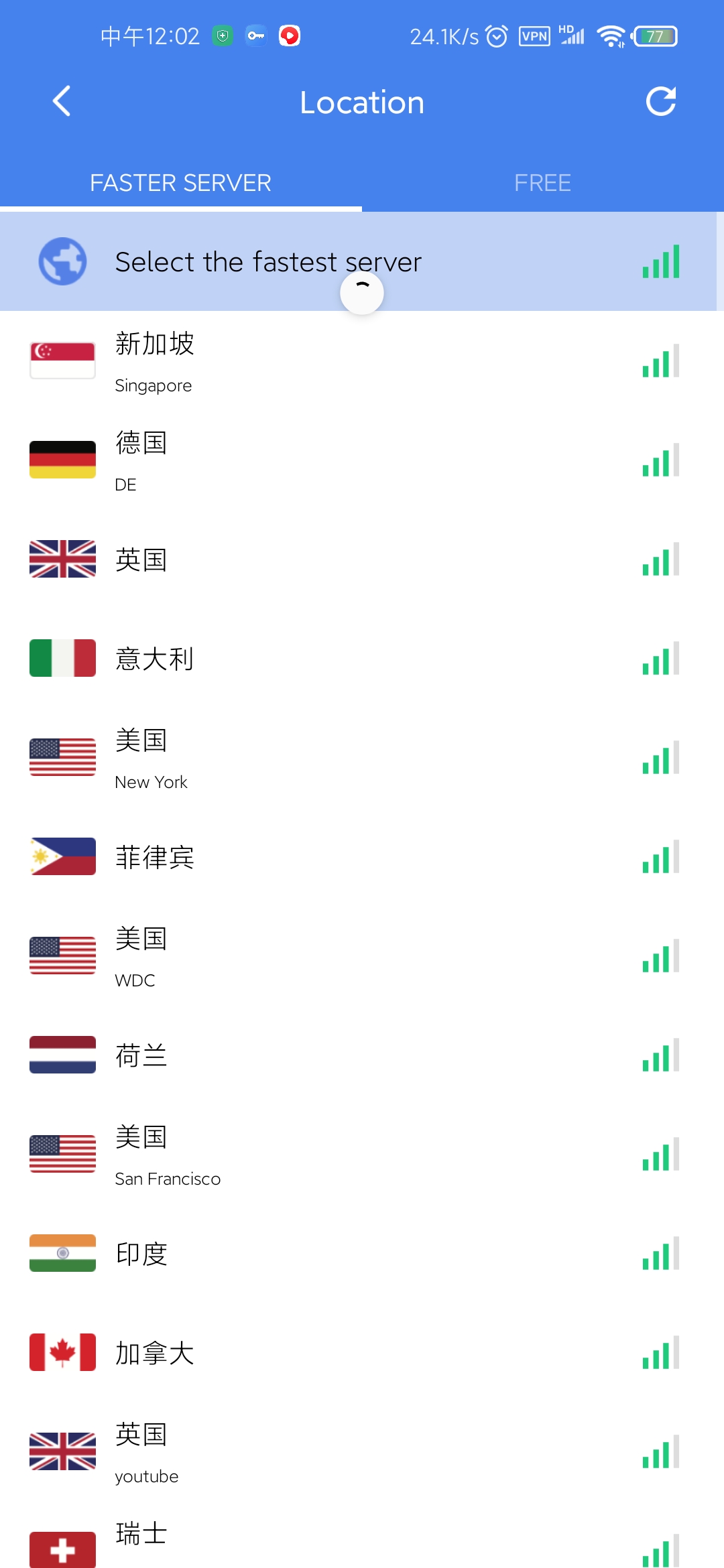Viewport: 724px width, 1568px height.
Task: Select the fastest server globe icon
Action: coord(62,261)
